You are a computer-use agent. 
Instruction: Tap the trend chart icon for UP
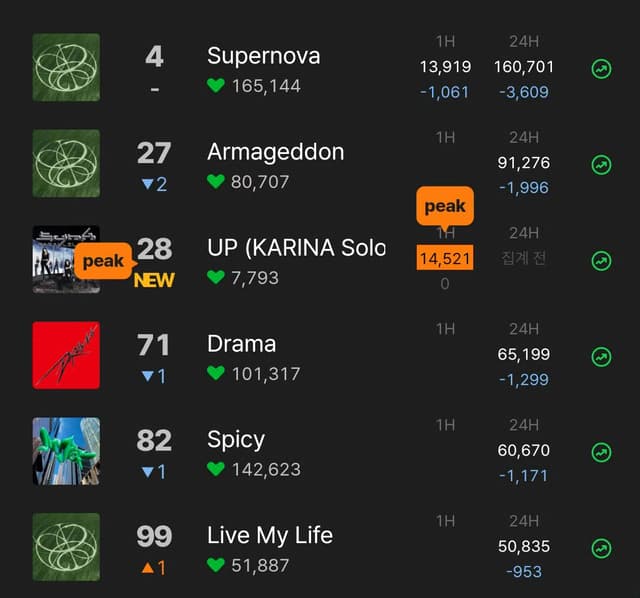click(x=601, y=261)
